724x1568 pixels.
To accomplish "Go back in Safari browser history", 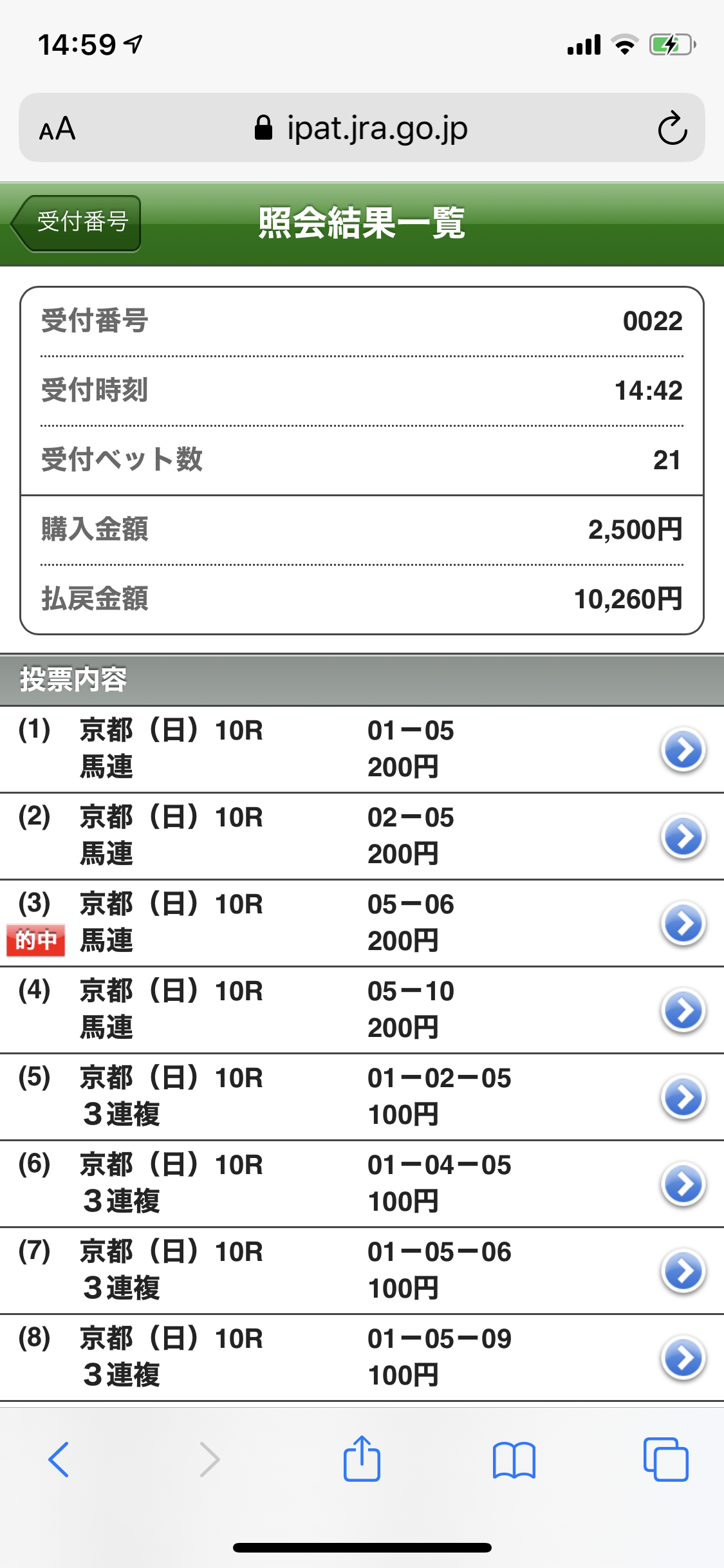I will click(x=59, y=1459).
